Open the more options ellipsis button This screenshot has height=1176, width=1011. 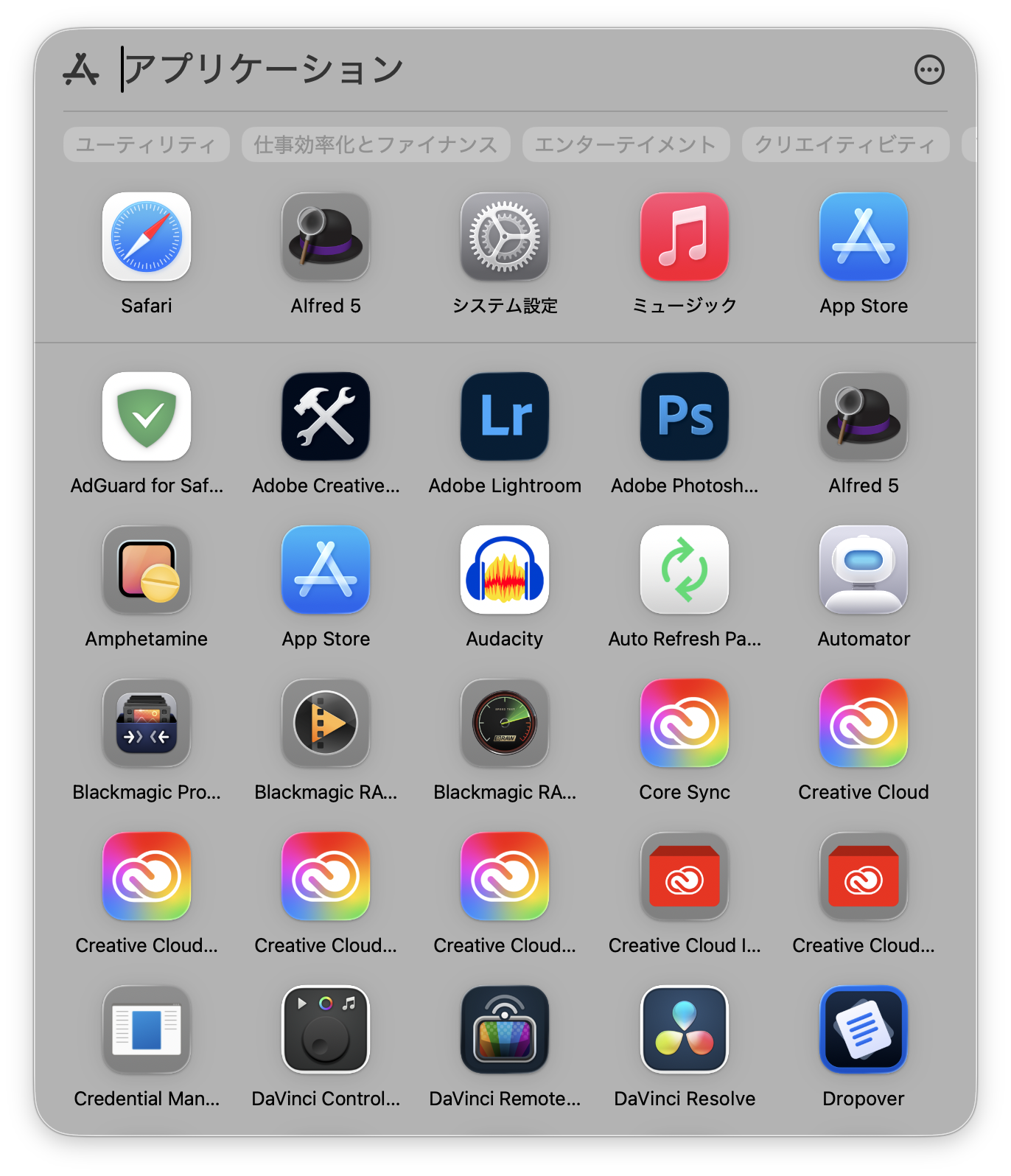929,70
